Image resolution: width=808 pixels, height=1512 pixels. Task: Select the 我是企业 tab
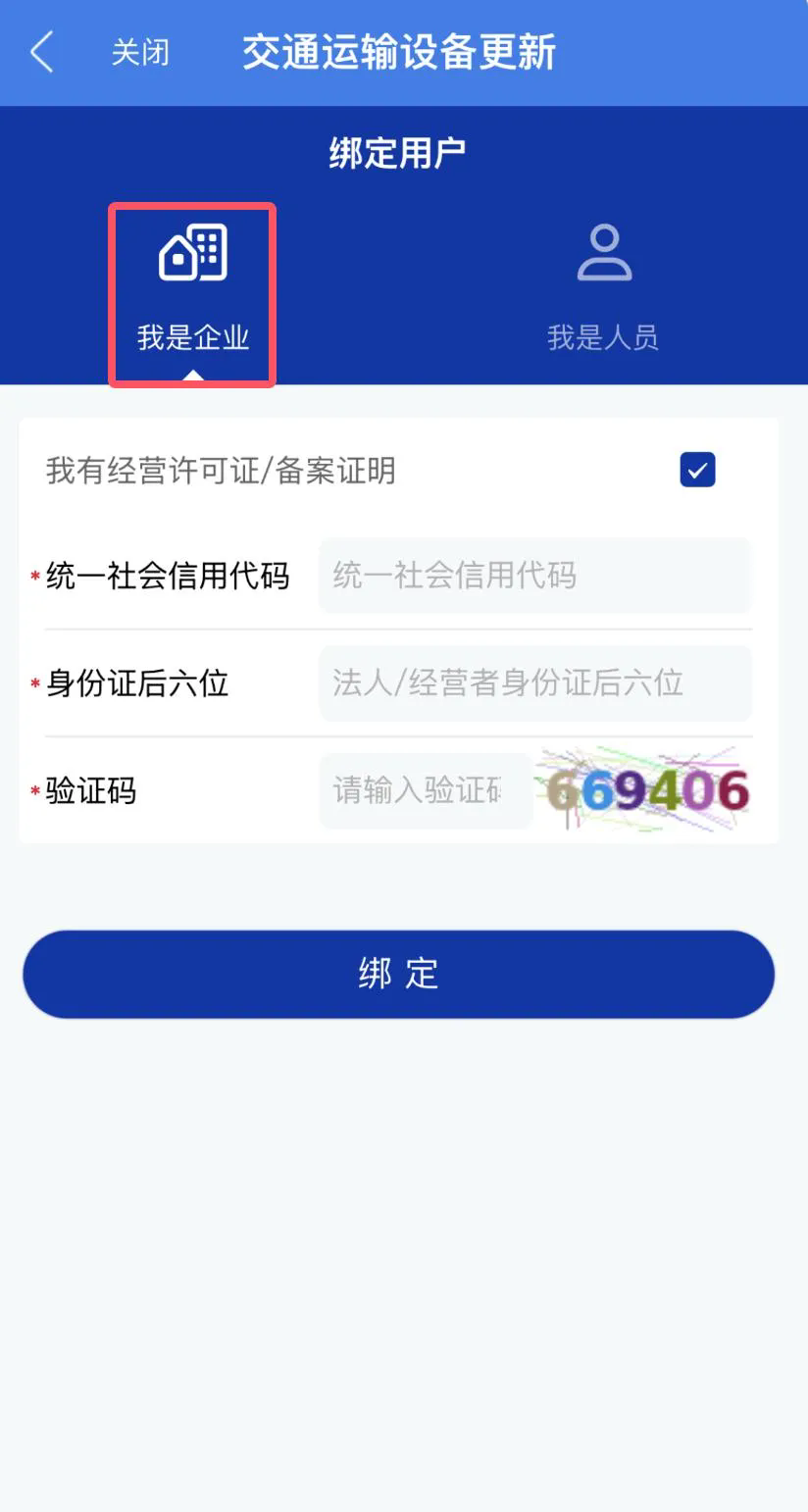tap(192, 294)
